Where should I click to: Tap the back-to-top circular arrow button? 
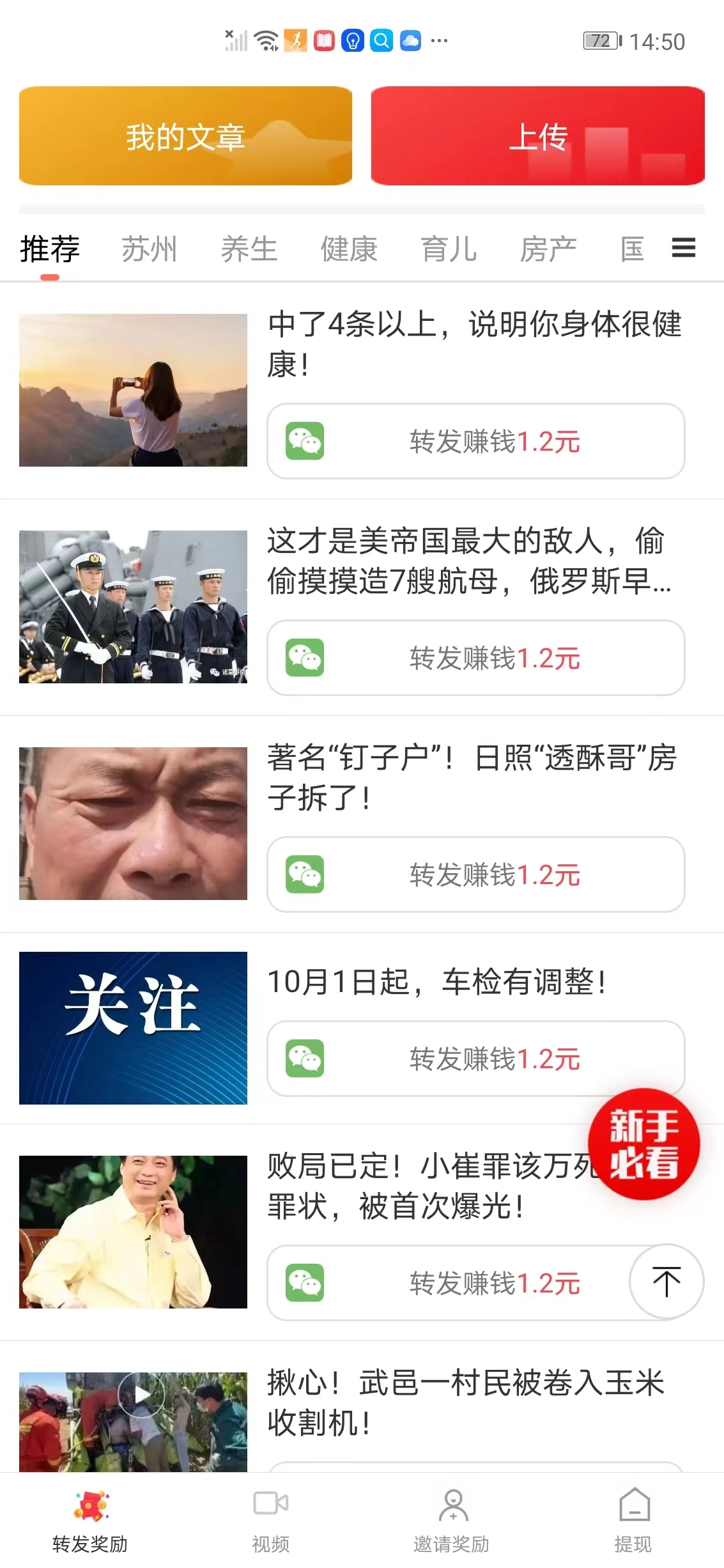pos(666,1282)
